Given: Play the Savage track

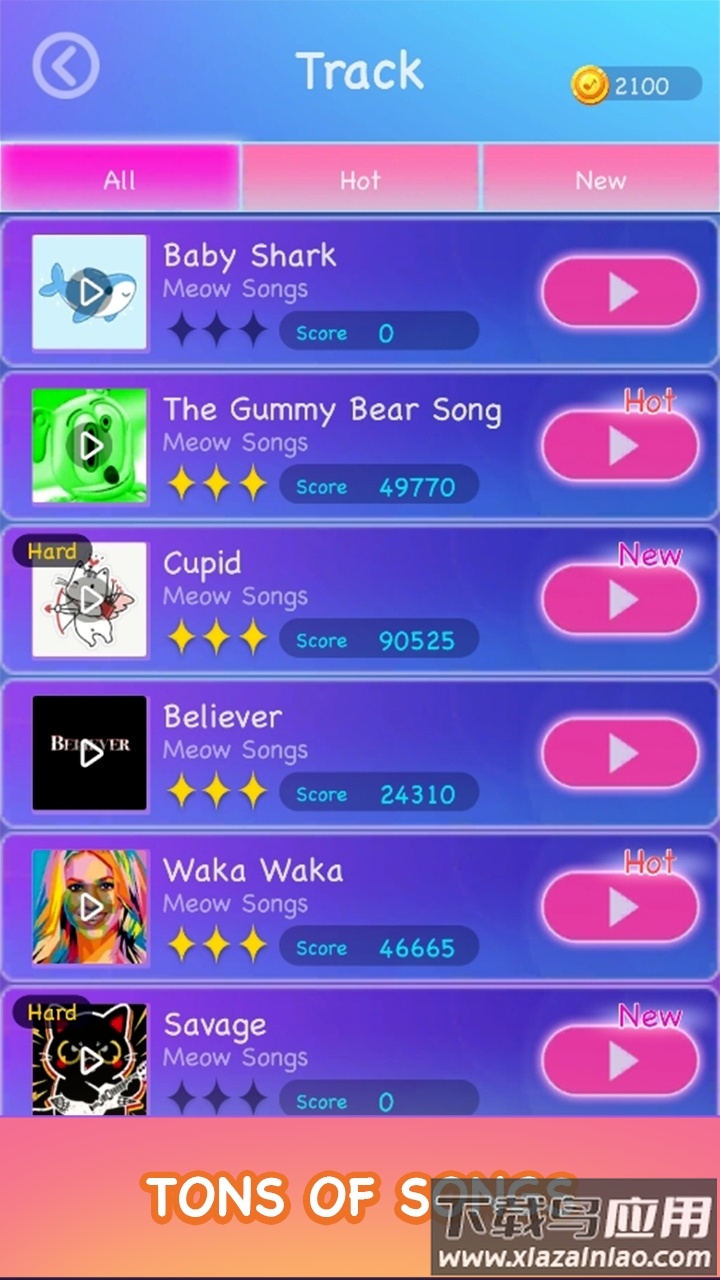Looking at the screenshot, I should click(620, 1060).
